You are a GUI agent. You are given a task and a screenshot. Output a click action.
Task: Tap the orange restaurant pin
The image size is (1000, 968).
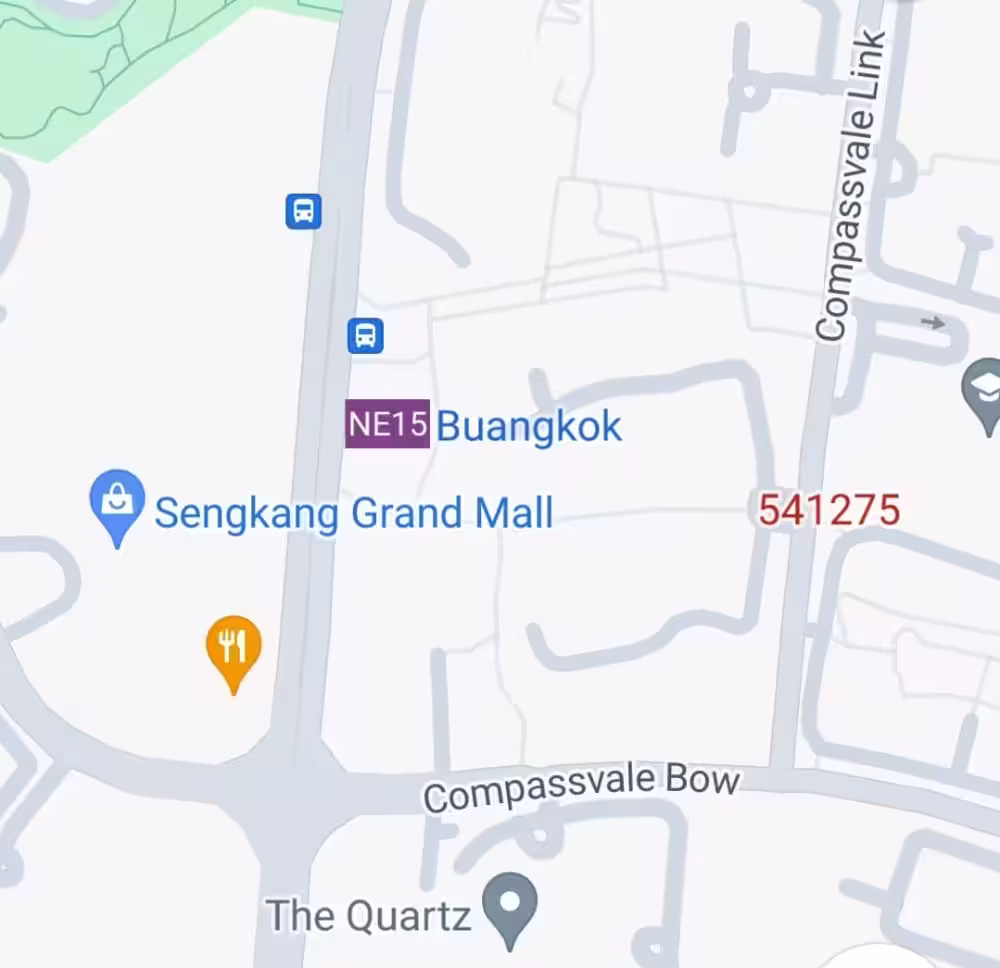(233, 648)
